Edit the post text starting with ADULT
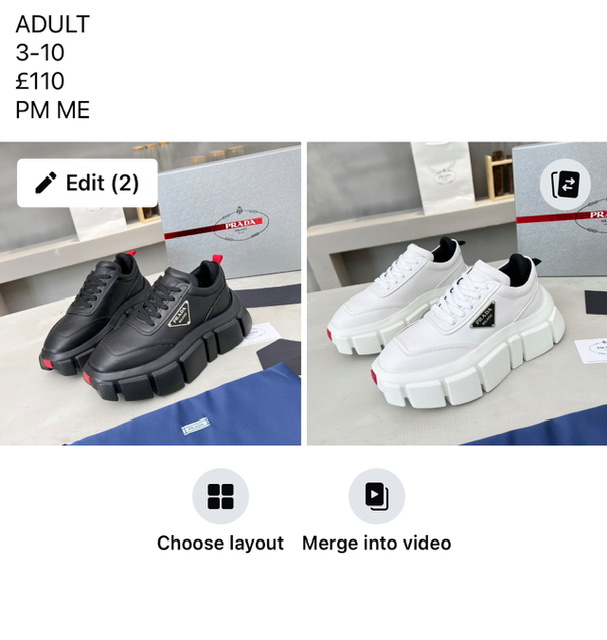607x640 pixels. pos(53,67)
